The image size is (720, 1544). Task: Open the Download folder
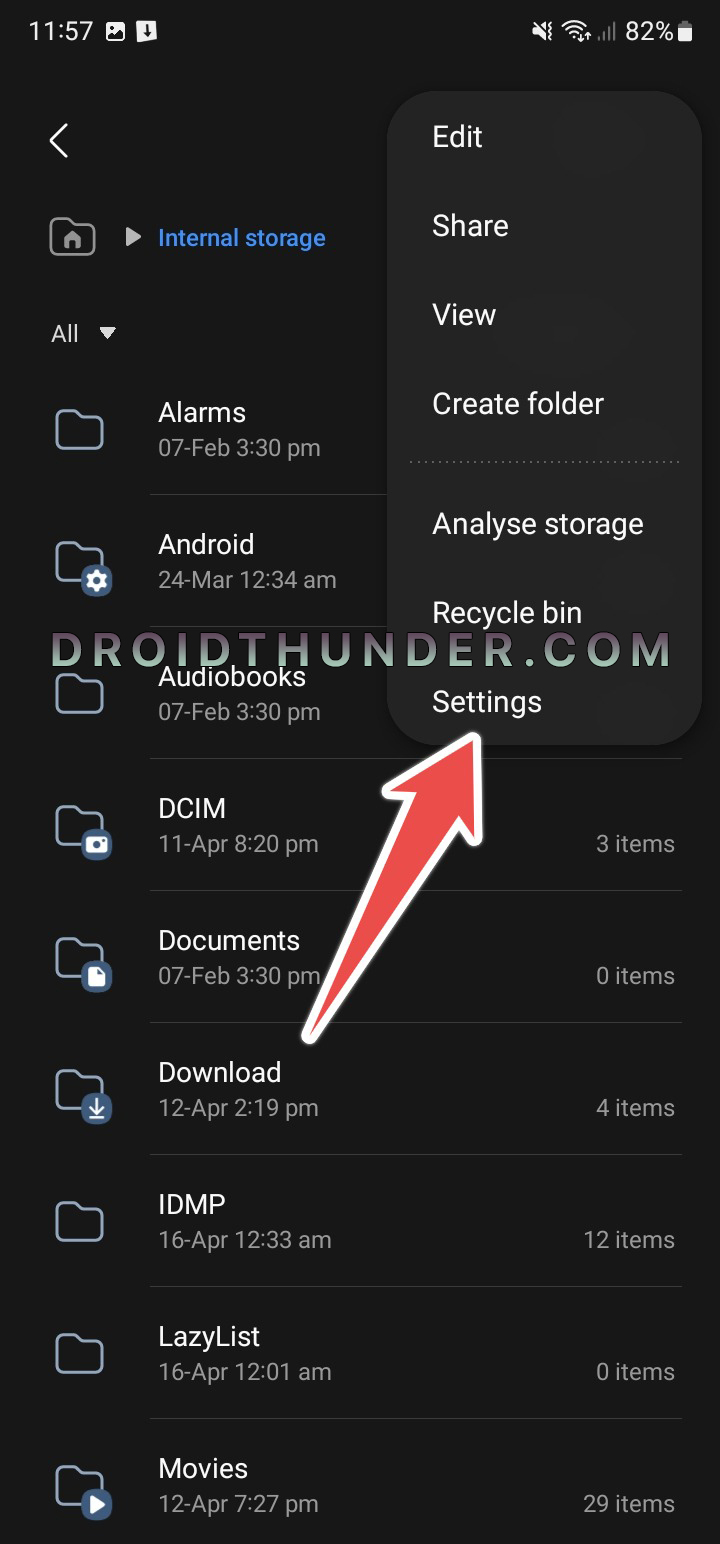[x=360, y=1089]
